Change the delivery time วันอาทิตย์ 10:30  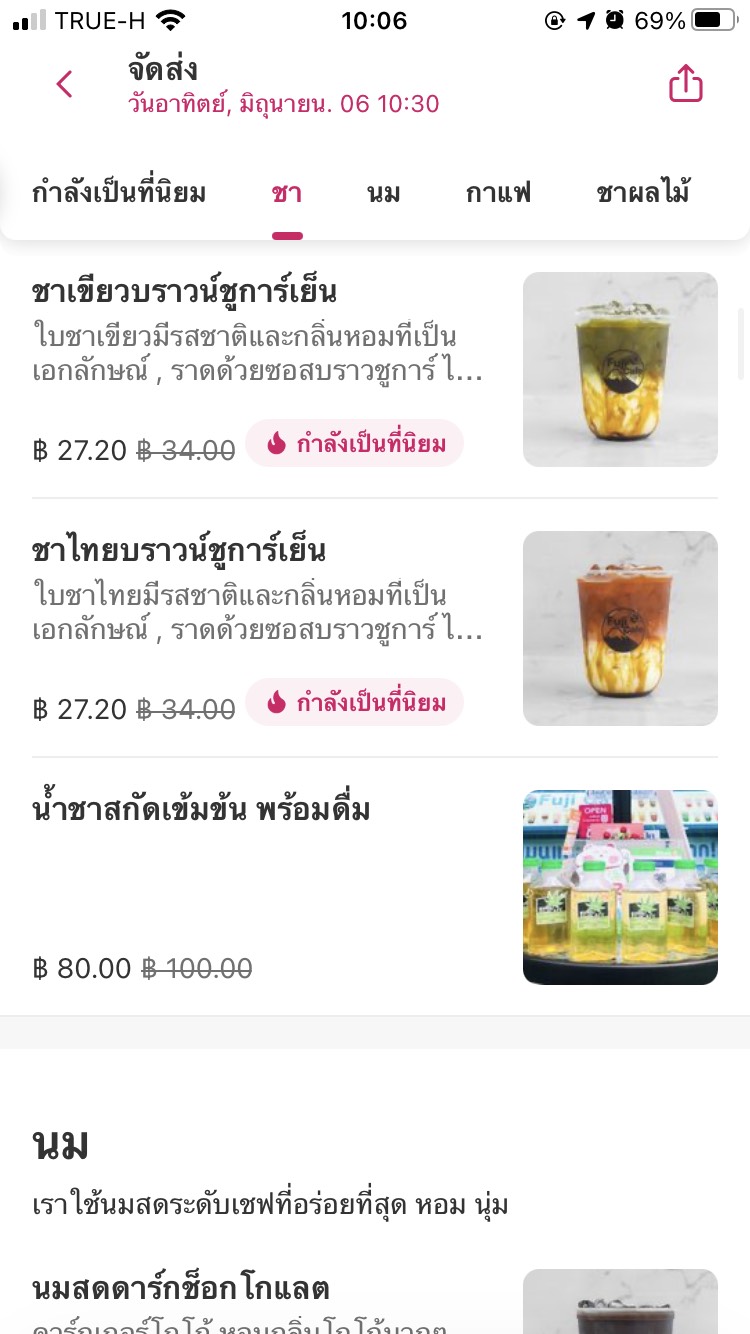[x=283, y=103]
